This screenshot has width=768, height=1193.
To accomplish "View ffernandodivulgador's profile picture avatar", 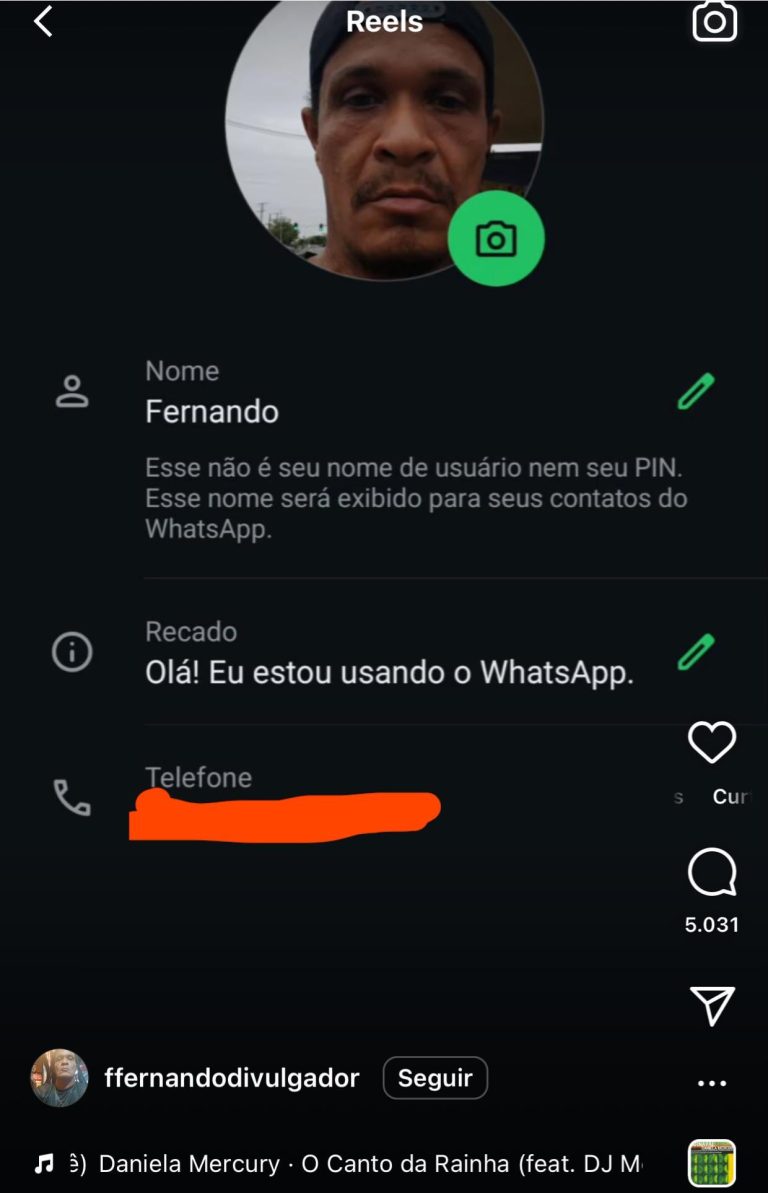I will click(x=60, y=1078).
